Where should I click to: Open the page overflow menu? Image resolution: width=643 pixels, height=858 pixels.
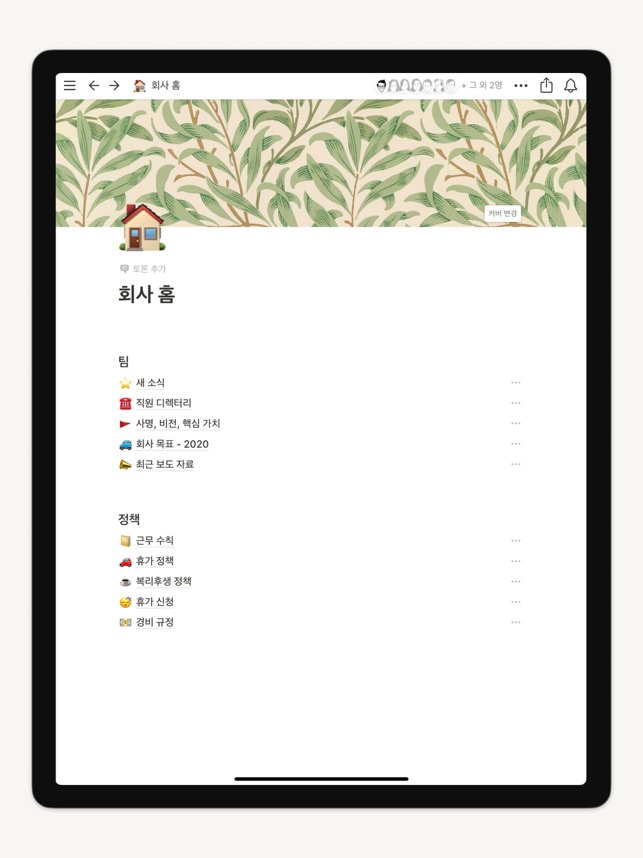pos(521,86)
